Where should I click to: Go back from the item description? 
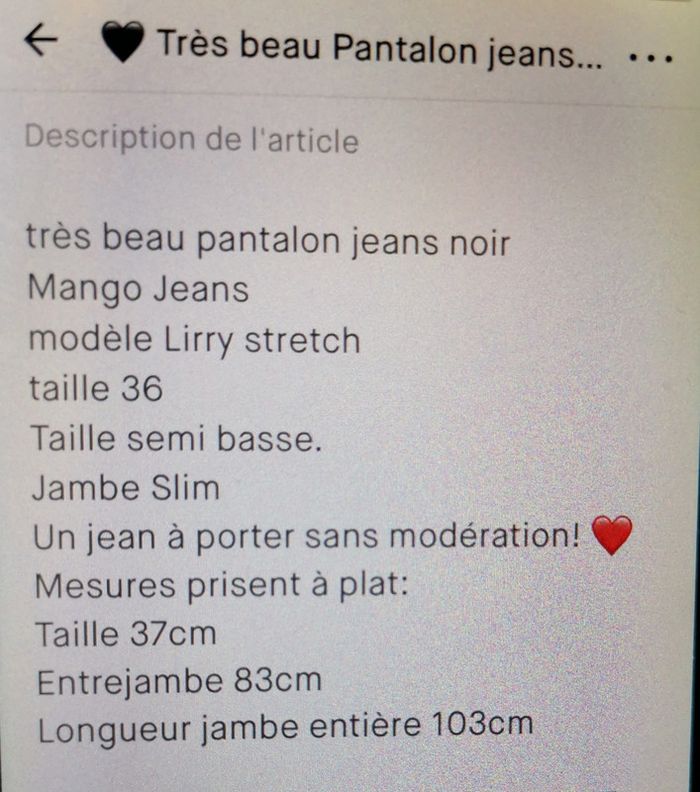click(41, 41)
